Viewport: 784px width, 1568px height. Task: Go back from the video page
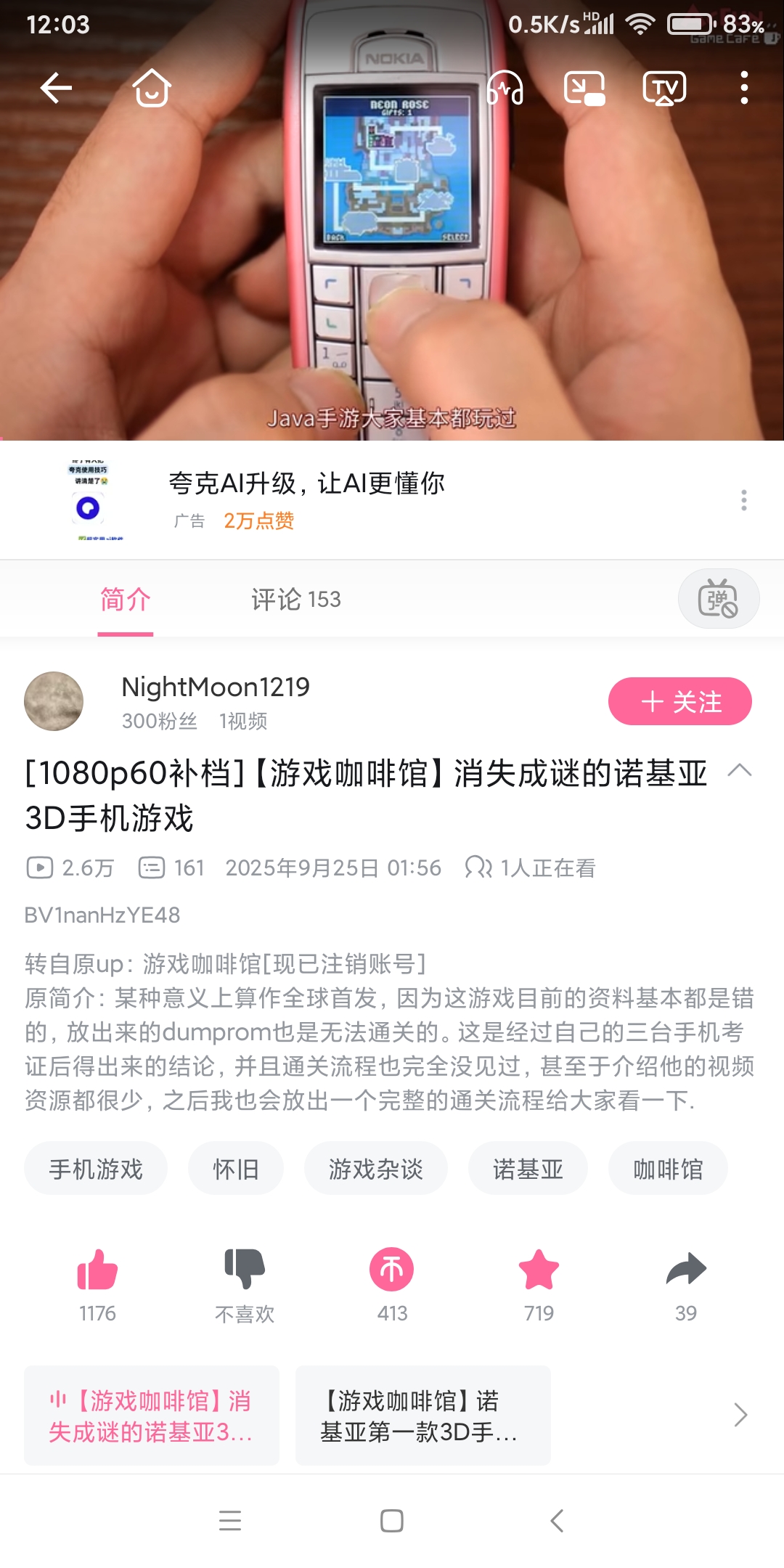tap(56, 89)
